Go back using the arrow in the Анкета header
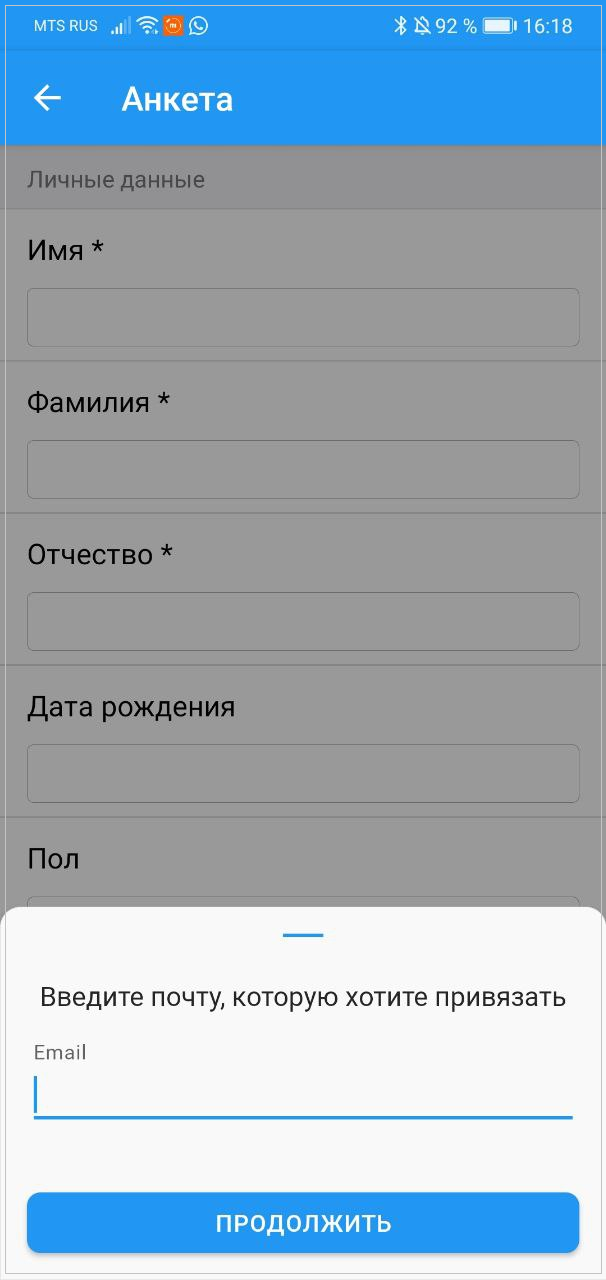The width and height of the screenshot is (606, 1280). tap(47, 98)
